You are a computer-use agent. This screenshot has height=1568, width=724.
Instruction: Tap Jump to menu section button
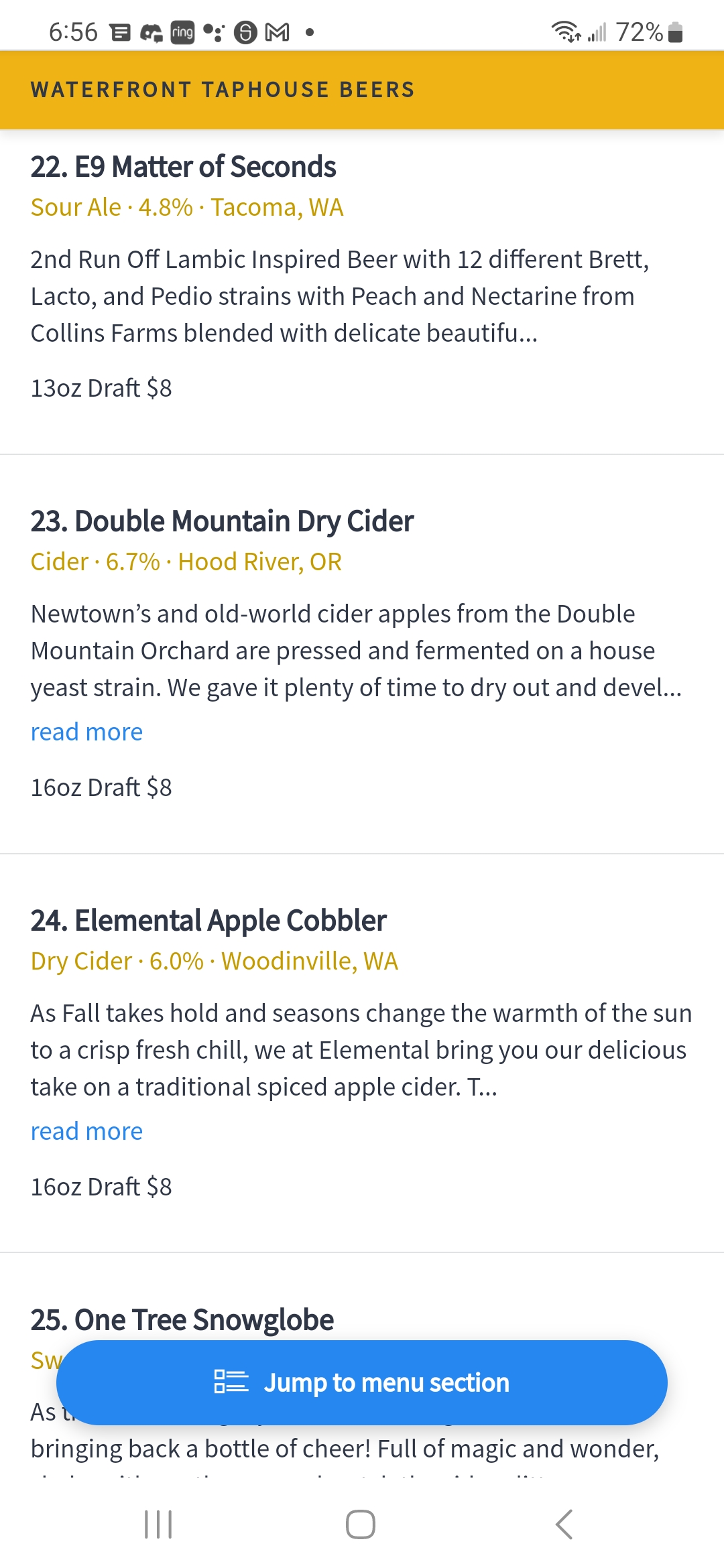pos(362,1382)
